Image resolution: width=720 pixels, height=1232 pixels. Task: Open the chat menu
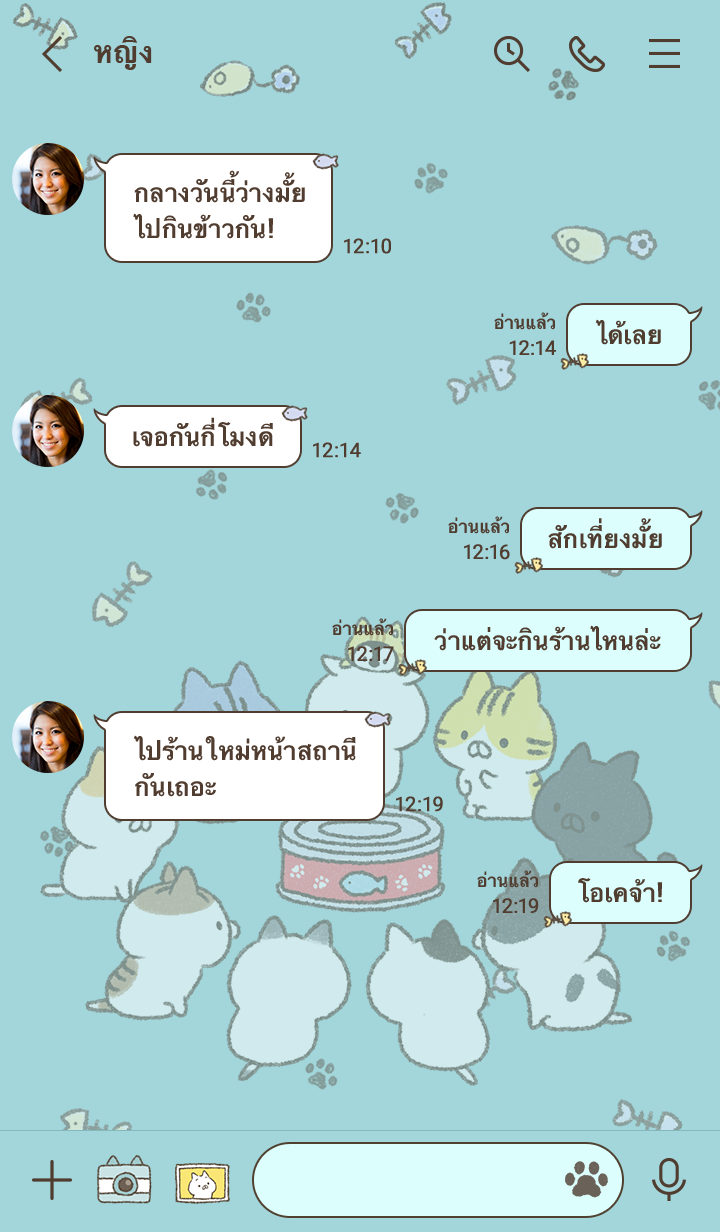(664, 53)
